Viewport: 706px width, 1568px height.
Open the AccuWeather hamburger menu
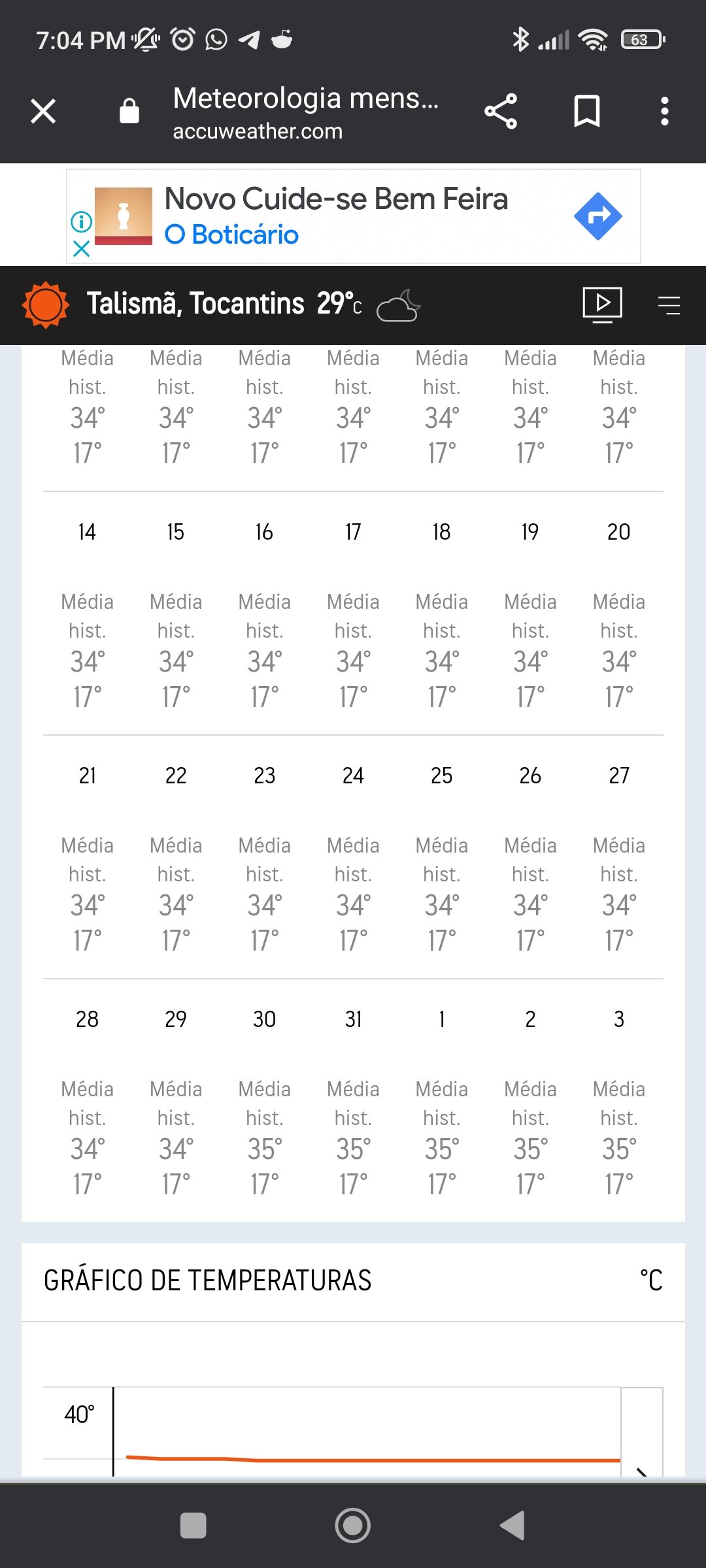[669, 305]
